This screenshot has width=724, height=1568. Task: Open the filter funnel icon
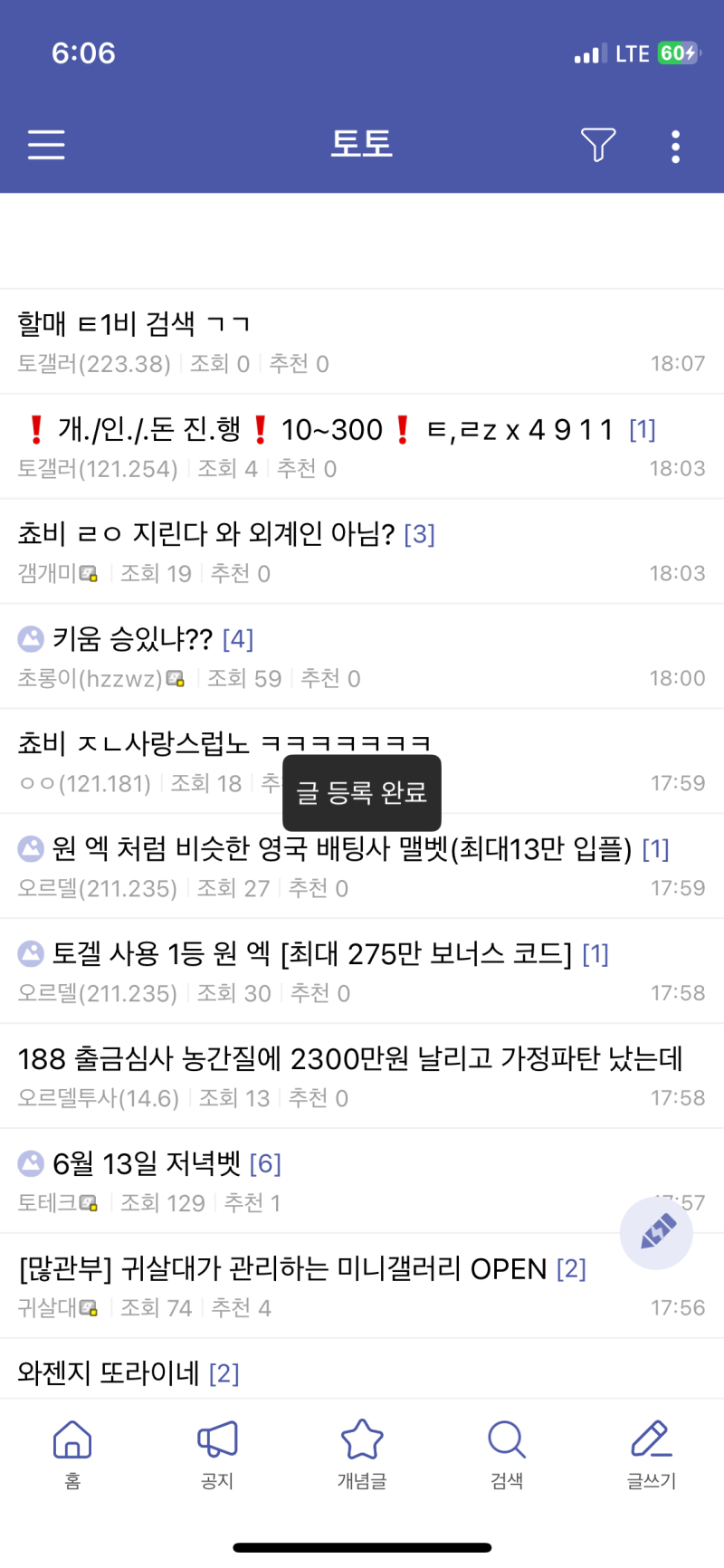tap(597, 145)
